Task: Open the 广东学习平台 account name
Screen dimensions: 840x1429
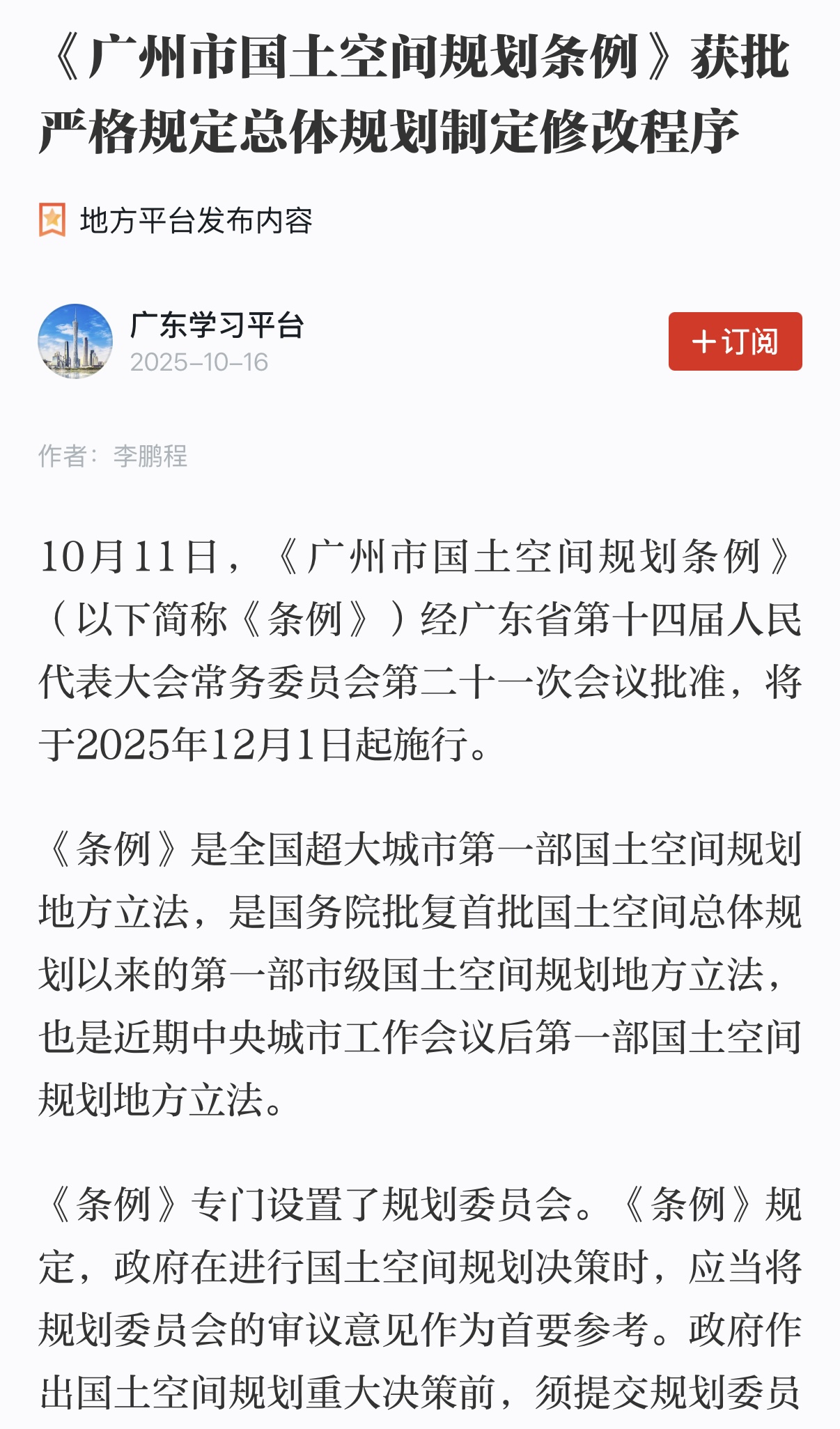Action: [217, 325]
